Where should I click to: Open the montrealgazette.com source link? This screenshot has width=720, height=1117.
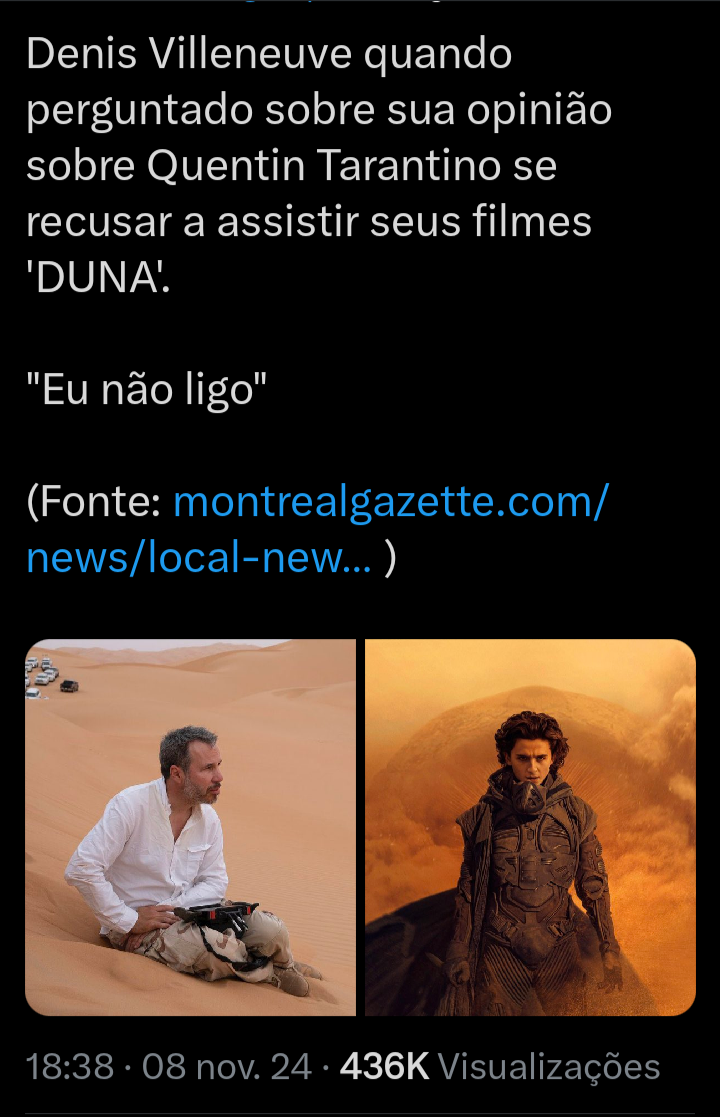pyautogui.click(x=390, y=501)
